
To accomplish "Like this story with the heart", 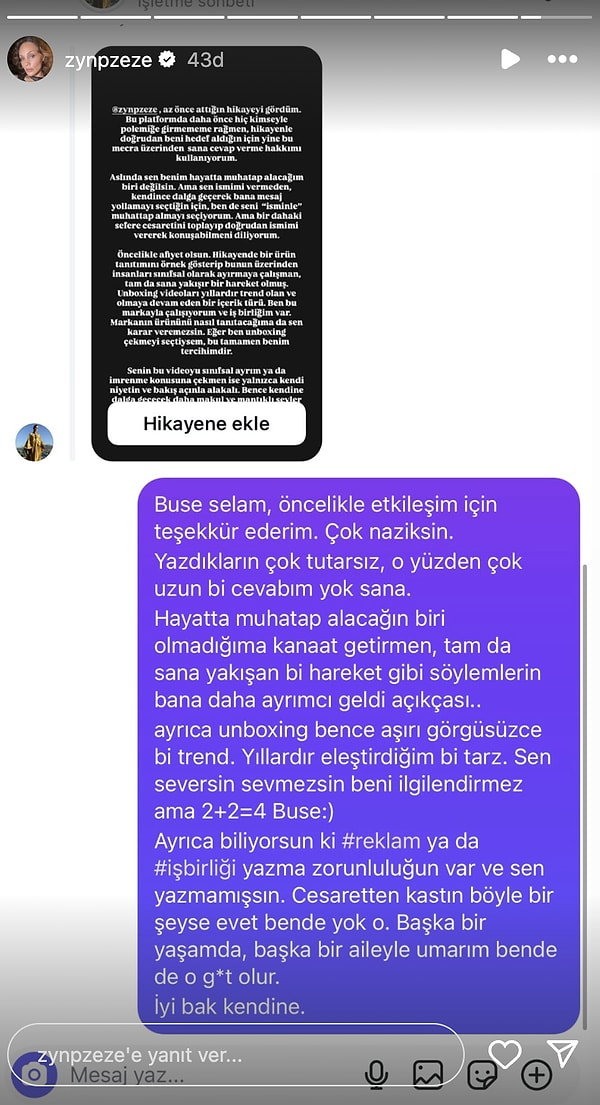I will click(505, 1053).
